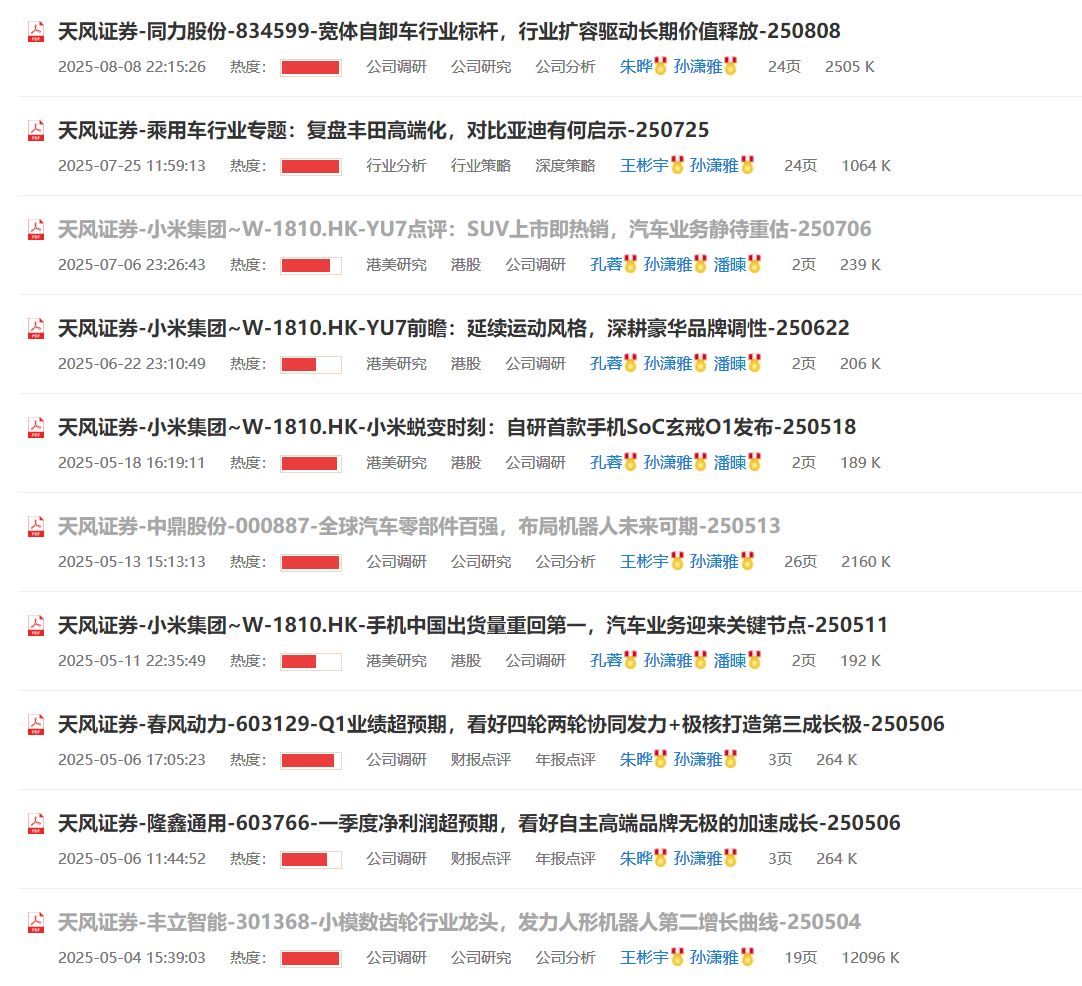
Task: Open the 小米蜕变时刻 玄戒O1发布 report
Action: click(456, 427)
